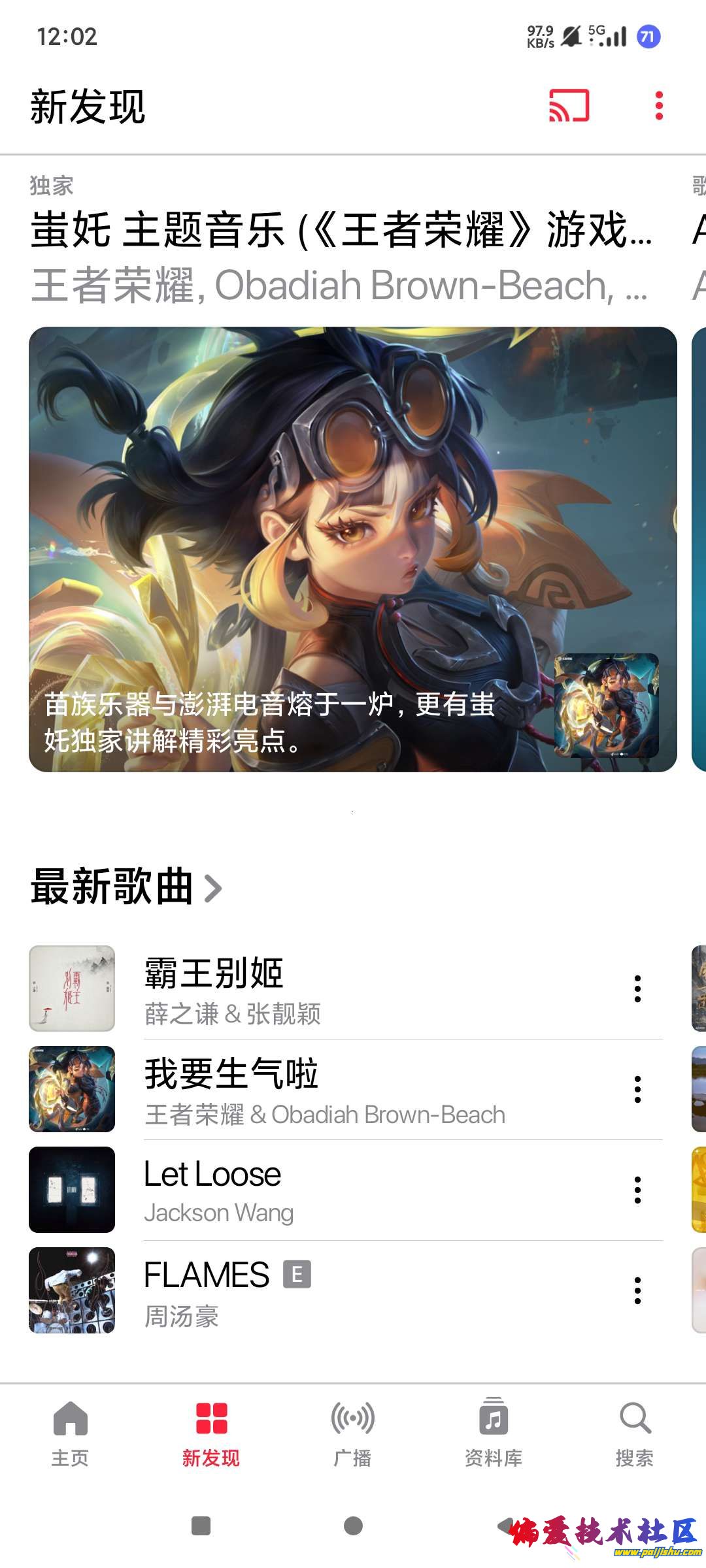Open the 蚩奼 主题音乐 featured card

(352, 549)
